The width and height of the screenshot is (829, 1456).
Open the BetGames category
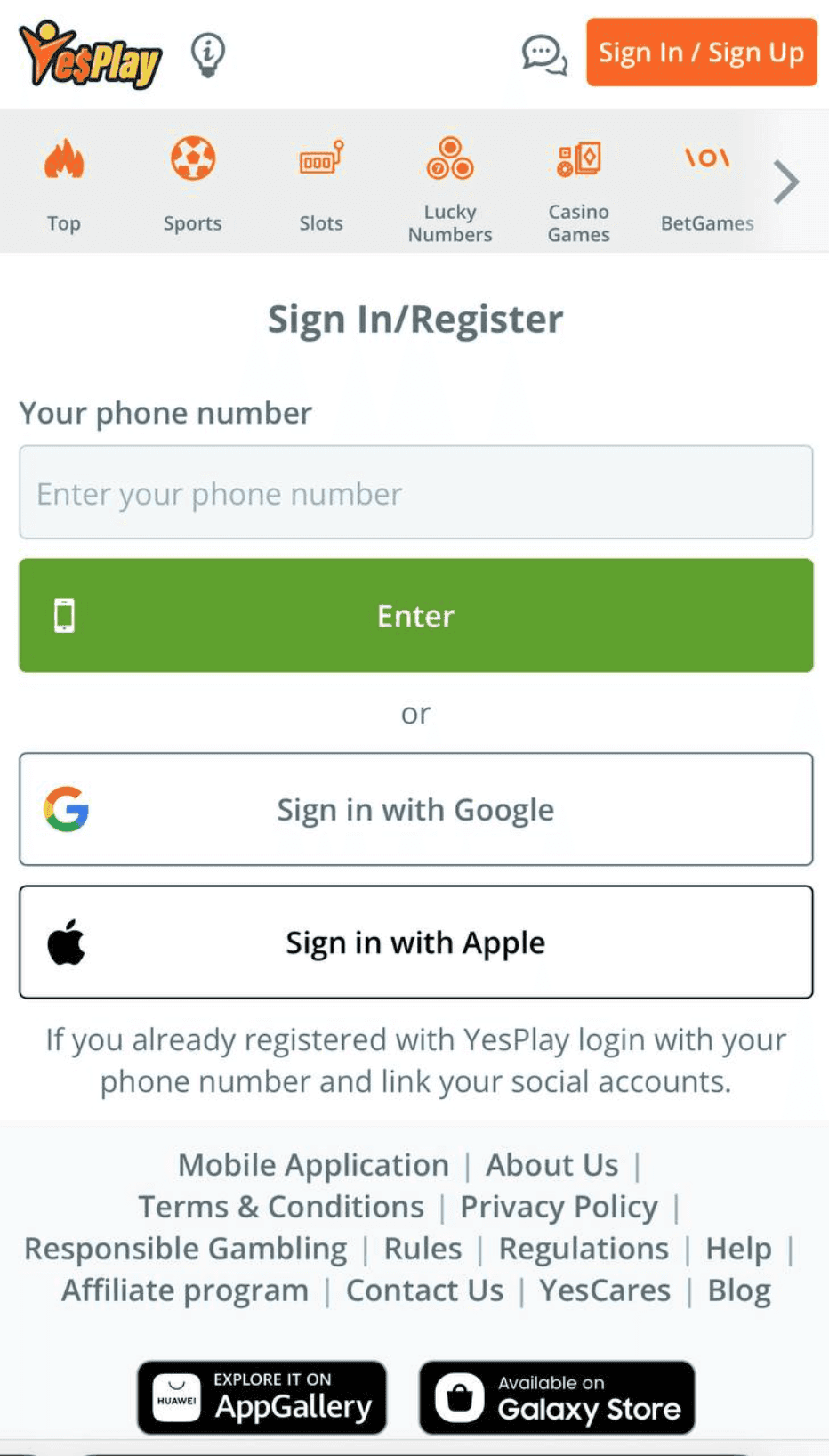[x=707, y=183]
